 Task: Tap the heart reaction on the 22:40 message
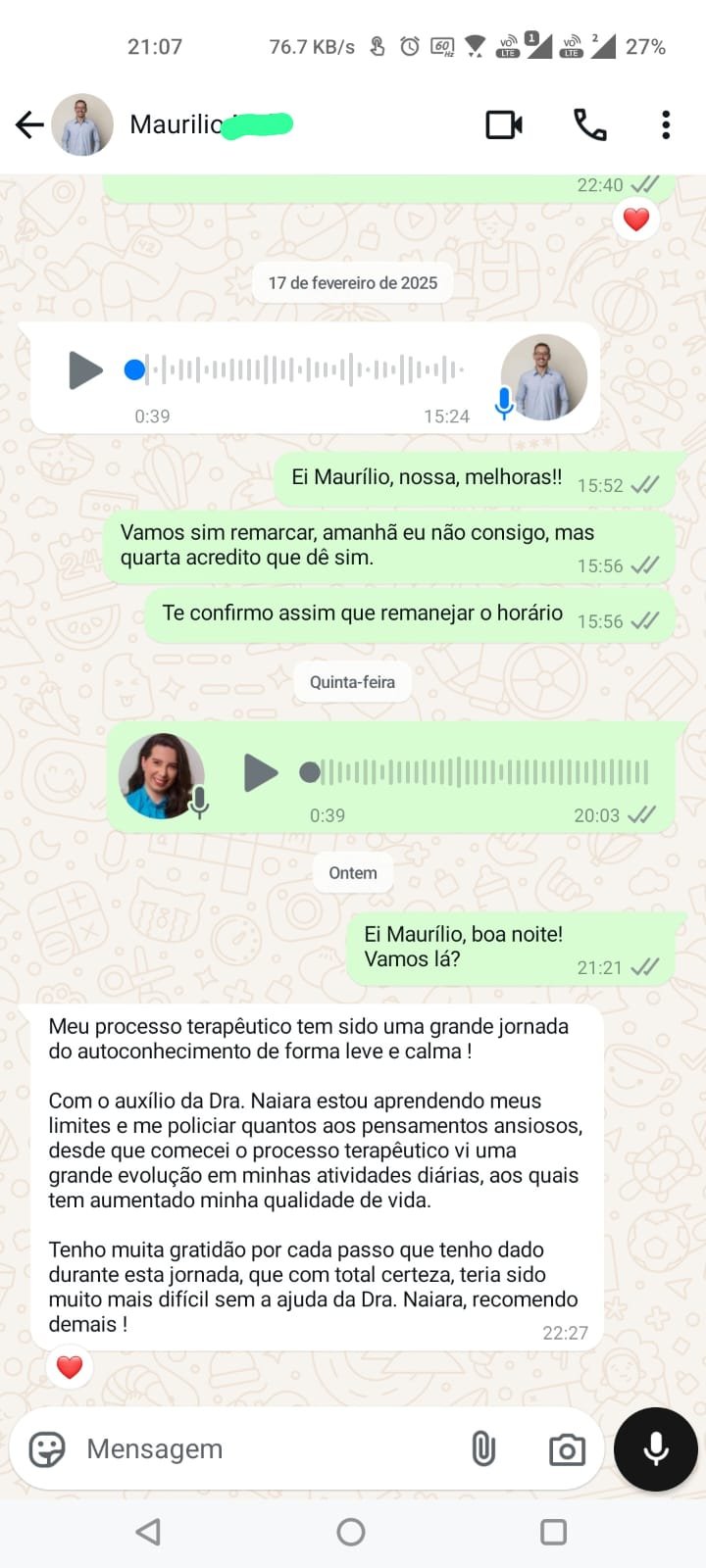pyautogui.click(x=636, y=220)
